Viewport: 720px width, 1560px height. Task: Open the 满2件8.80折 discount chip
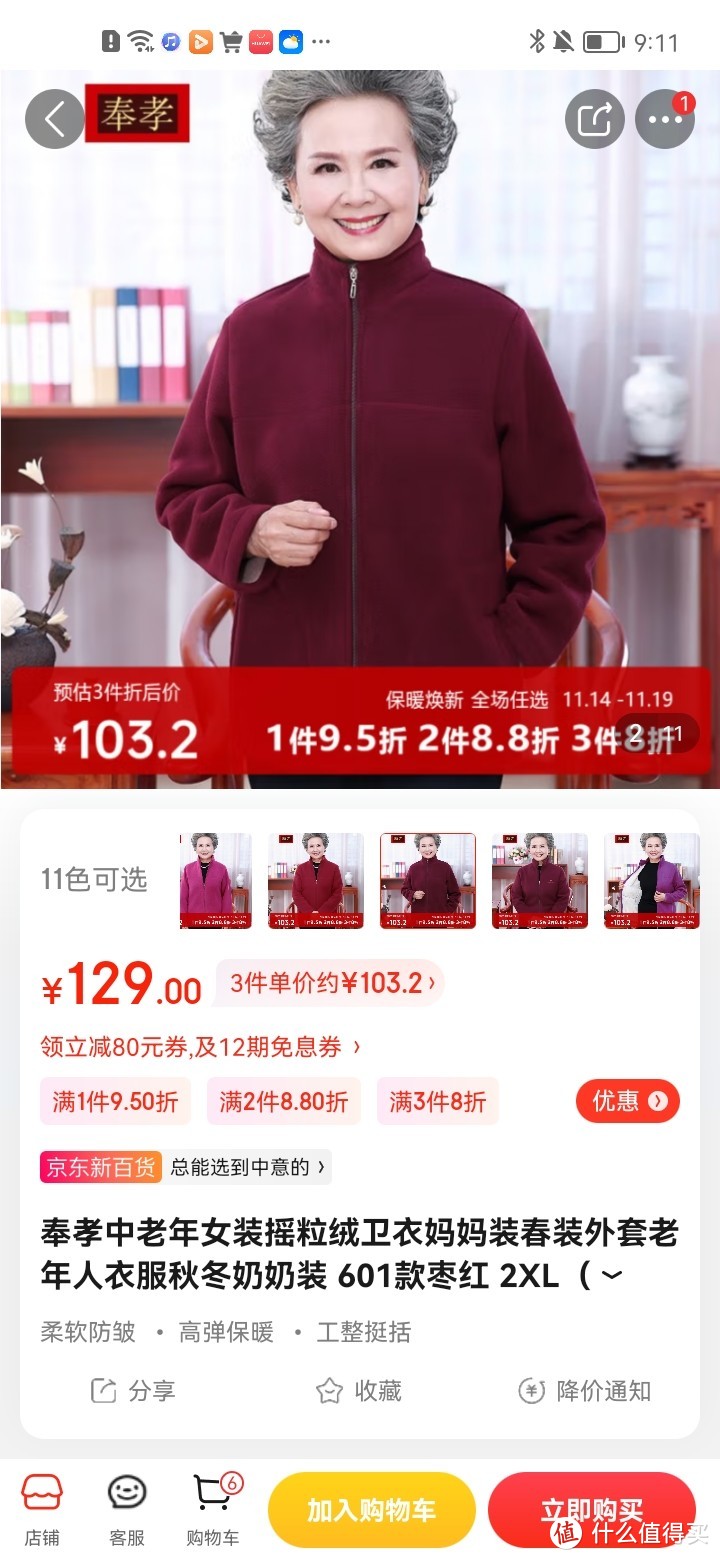click(x=284, y=1101)
